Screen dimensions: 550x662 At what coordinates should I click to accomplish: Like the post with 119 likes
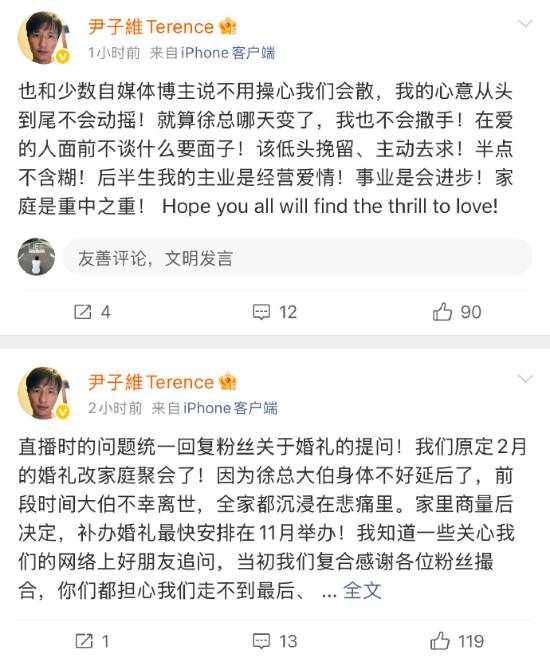(457, 641)
